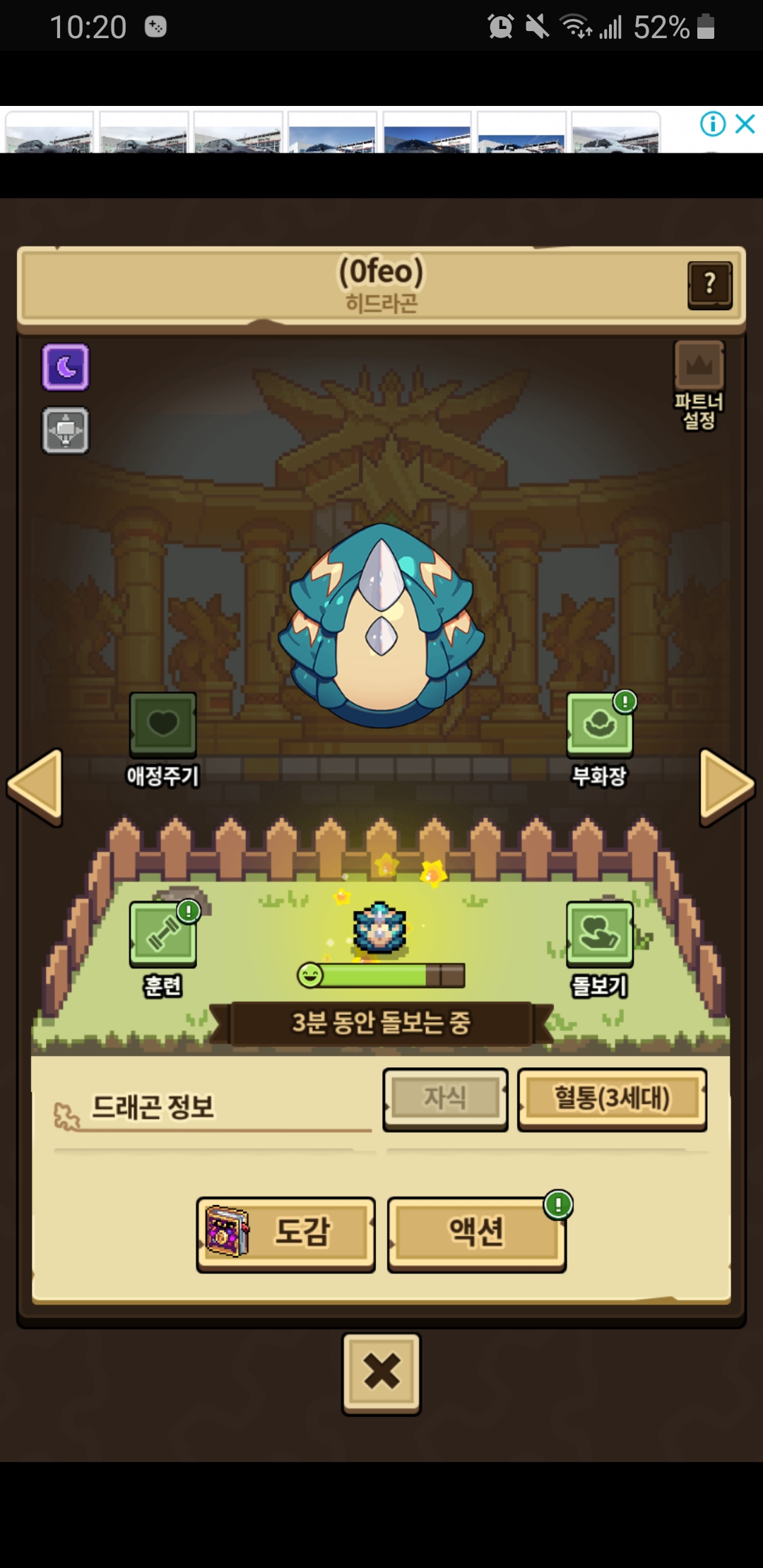Start 훈련 training
763x1568 pixels.
(163, 949)
